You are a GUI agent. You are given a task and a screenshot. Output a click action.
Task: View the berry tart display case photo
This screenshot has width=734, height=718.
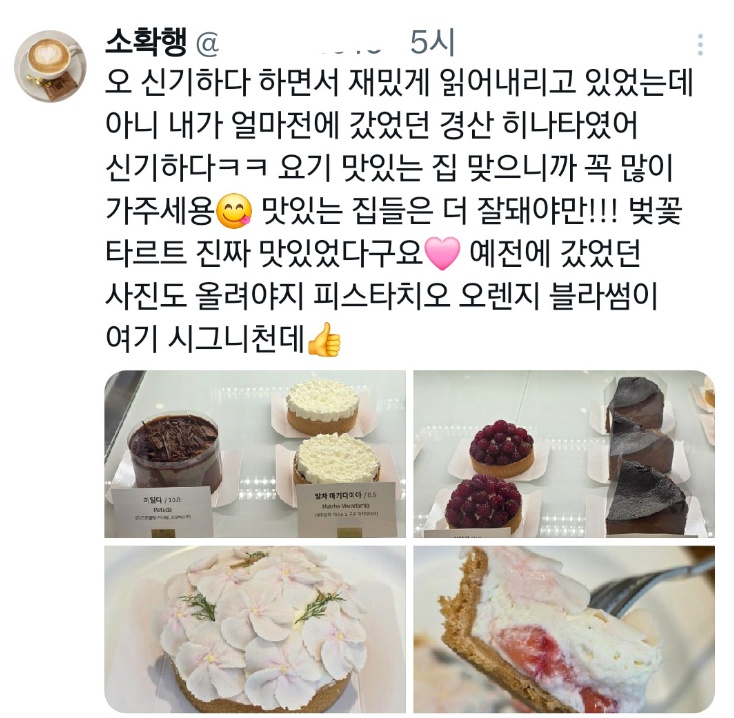(563, 453)
